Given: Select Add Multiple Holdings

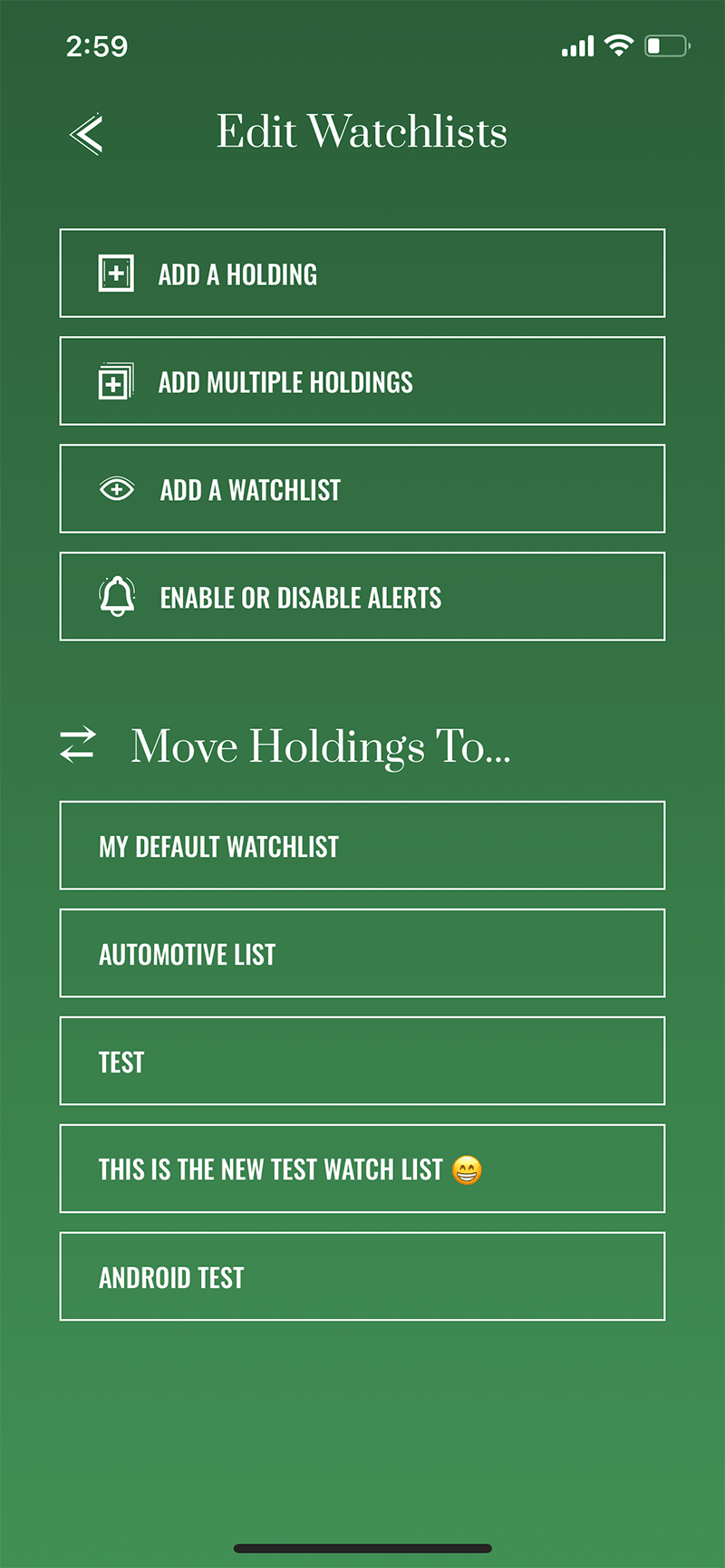Looking at the screenshot, I should click(362, 381).
